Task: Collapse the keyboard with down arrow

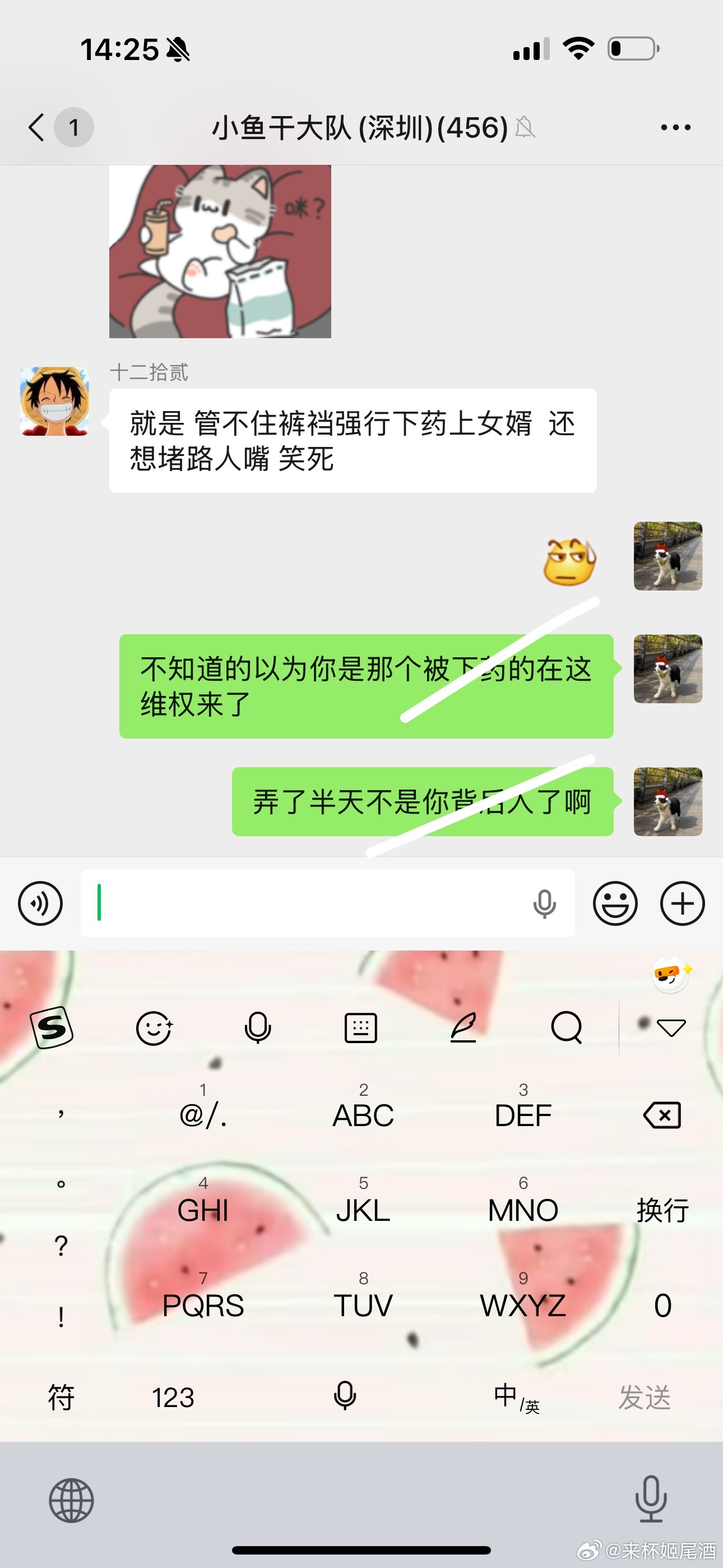Action: coord(671,1028)
